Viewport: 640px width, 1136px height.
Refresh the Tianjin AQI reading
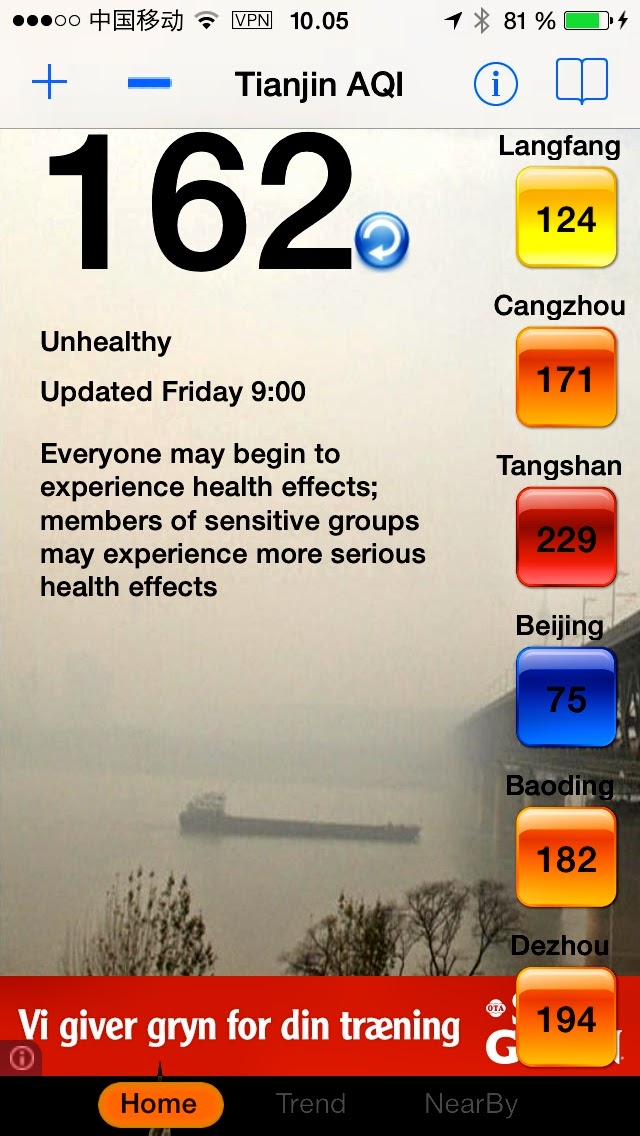pyautogui.click(x=382, y=240)
